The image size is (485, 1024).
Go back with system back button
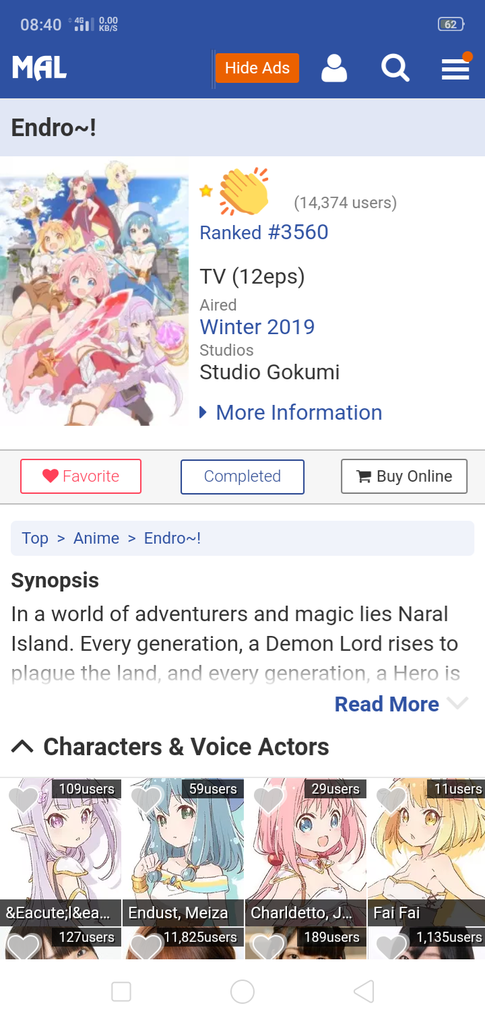[x=364, y=991]
